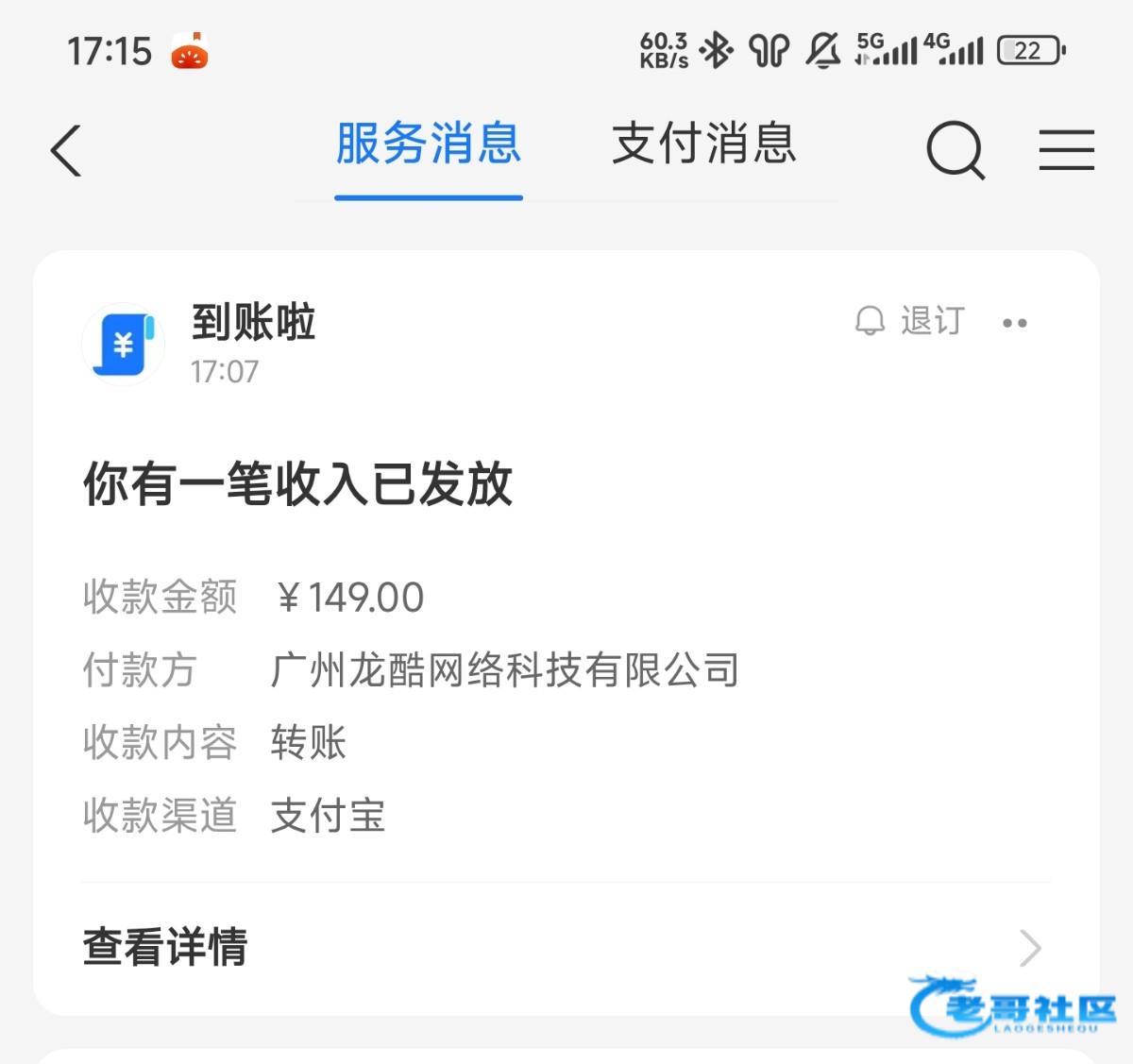Open the 到账啦 service avatar
The width and height of the screenshot is (1133, 1064).
124,344
